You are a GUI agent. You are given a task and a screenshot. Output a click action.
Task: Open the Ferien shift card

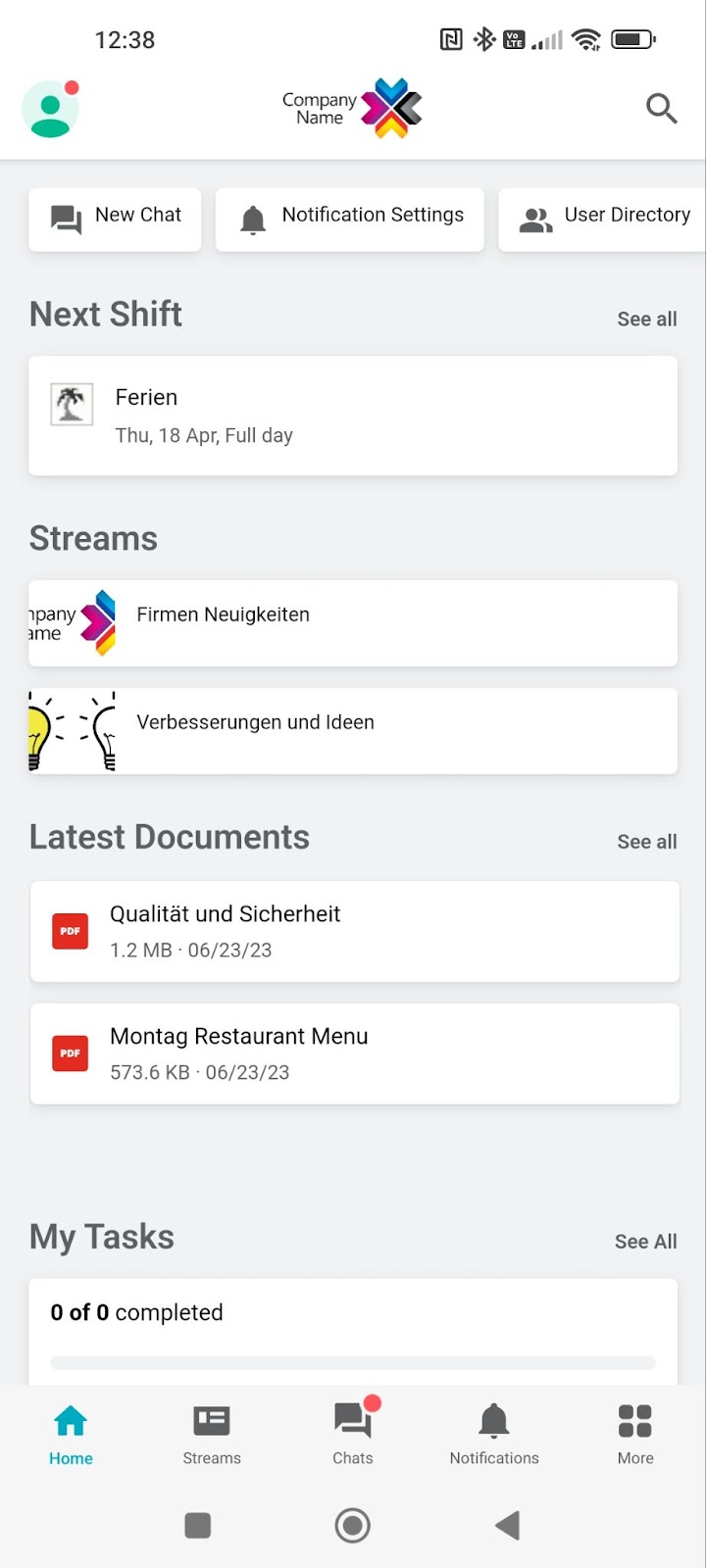[353, 416]
